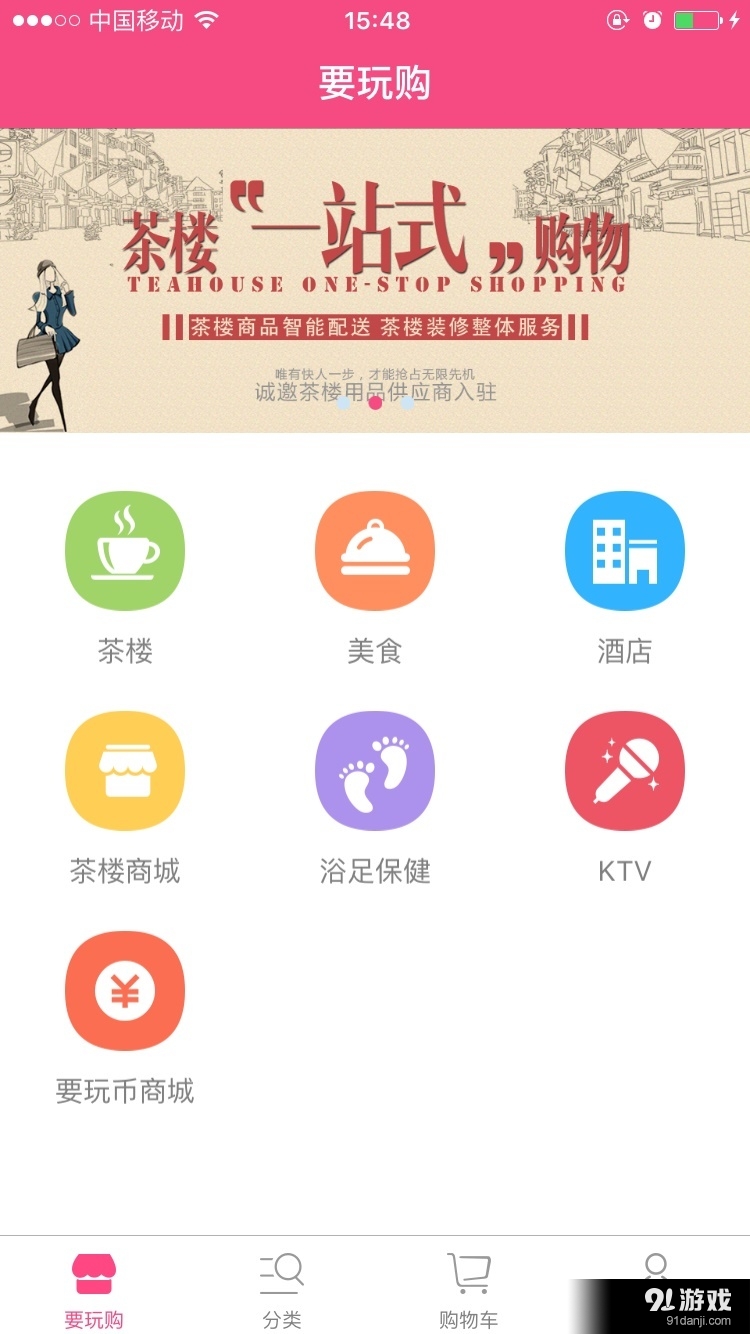Screen dimensions: 750x1334
Task: Open the 茶楼商城 storefront icon
Action: click(124, 770)
